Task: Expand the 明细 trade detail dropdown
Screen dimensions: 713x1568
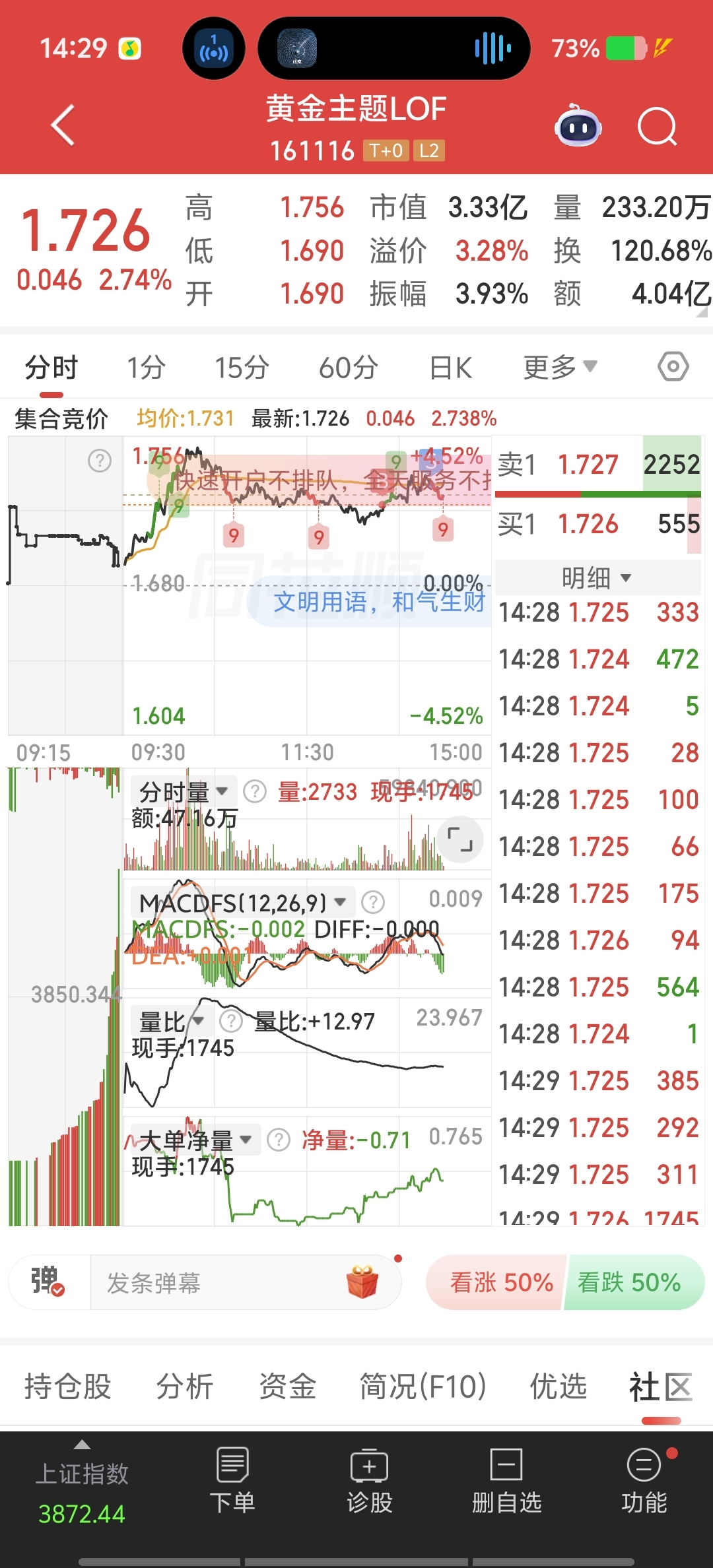Action: (597, 578)
